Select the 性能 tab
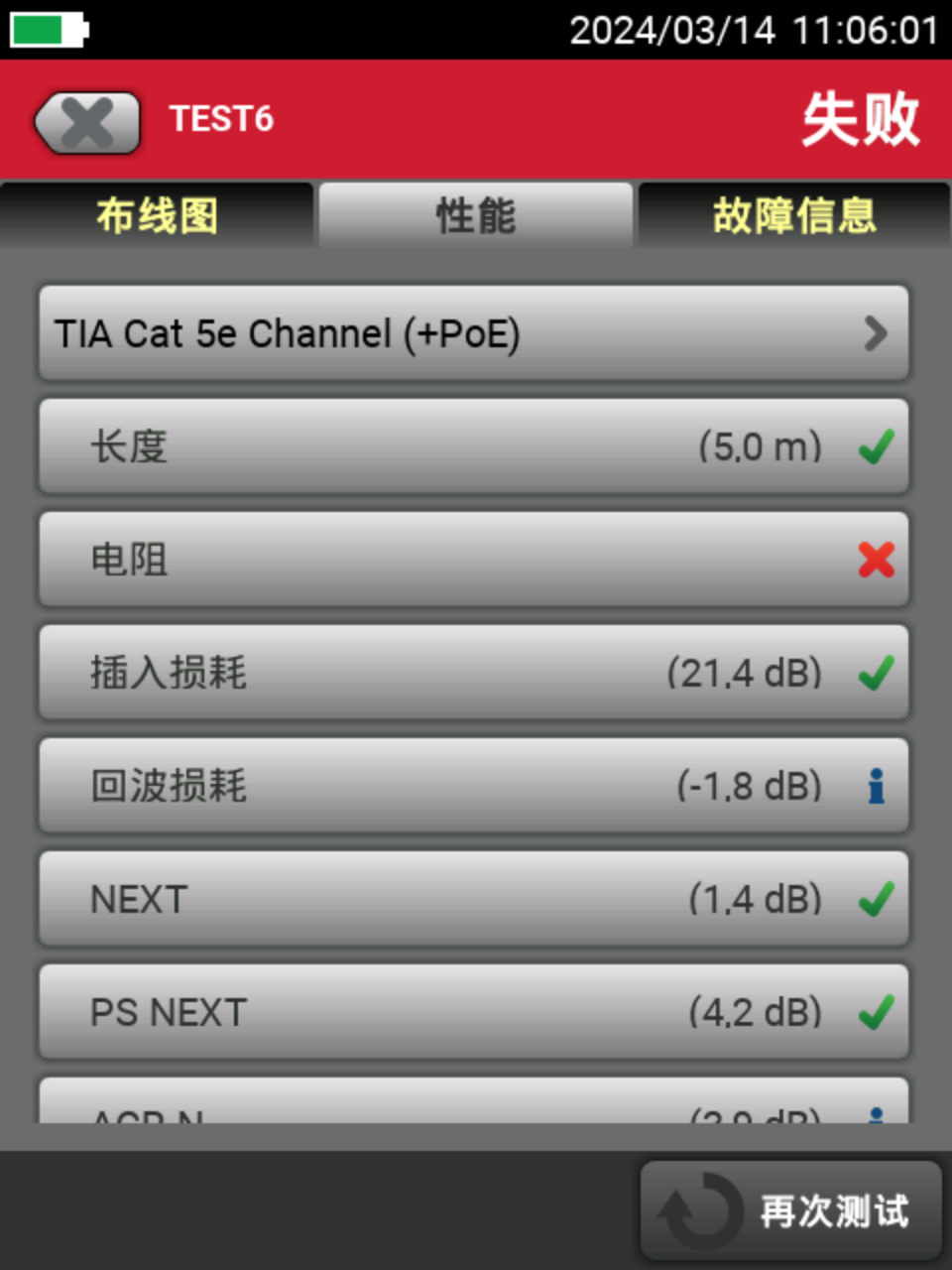 point(475,215)
